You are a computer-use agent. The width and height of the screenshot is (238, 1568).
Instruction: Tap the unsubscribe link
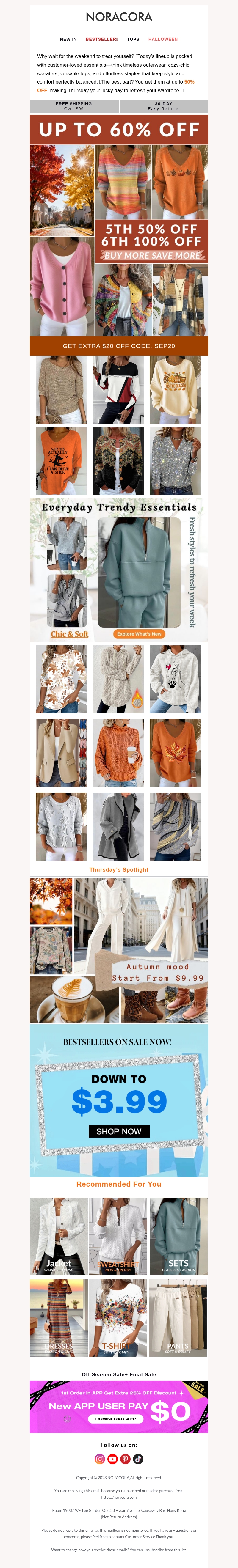[x=154, y=1550]
